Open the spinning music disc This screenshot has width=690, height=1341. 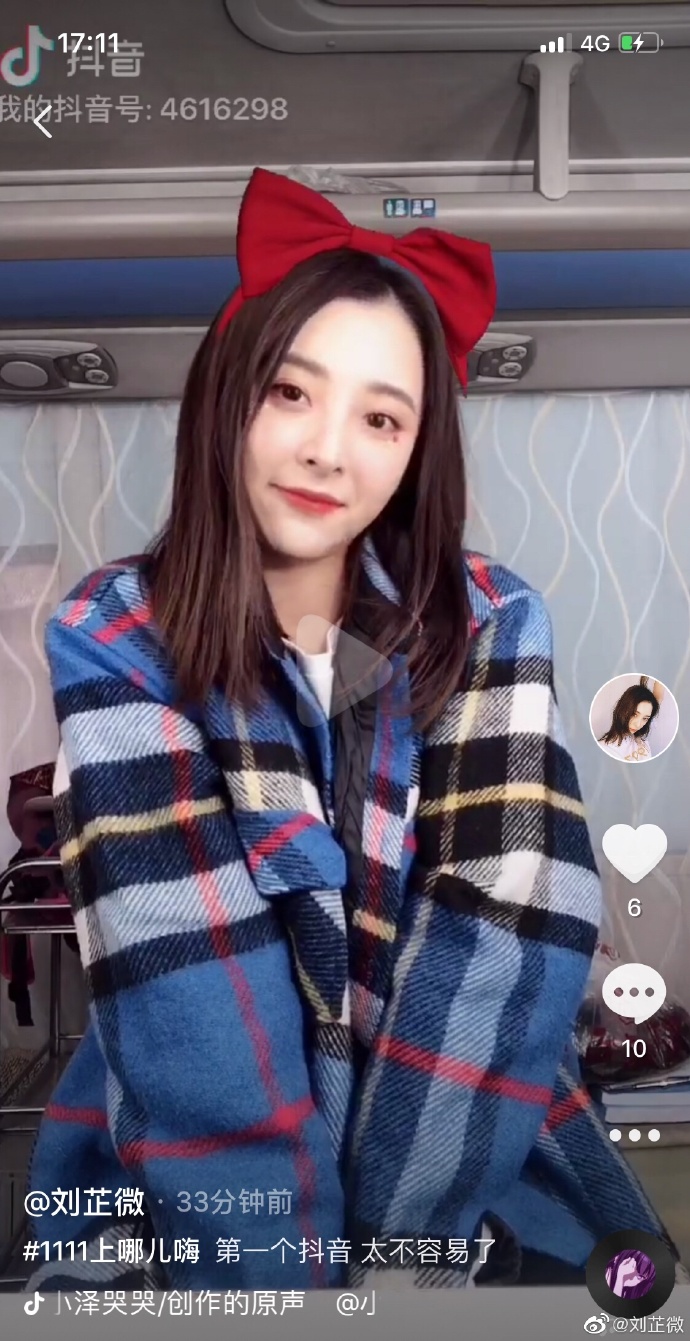coord(630,1273)
